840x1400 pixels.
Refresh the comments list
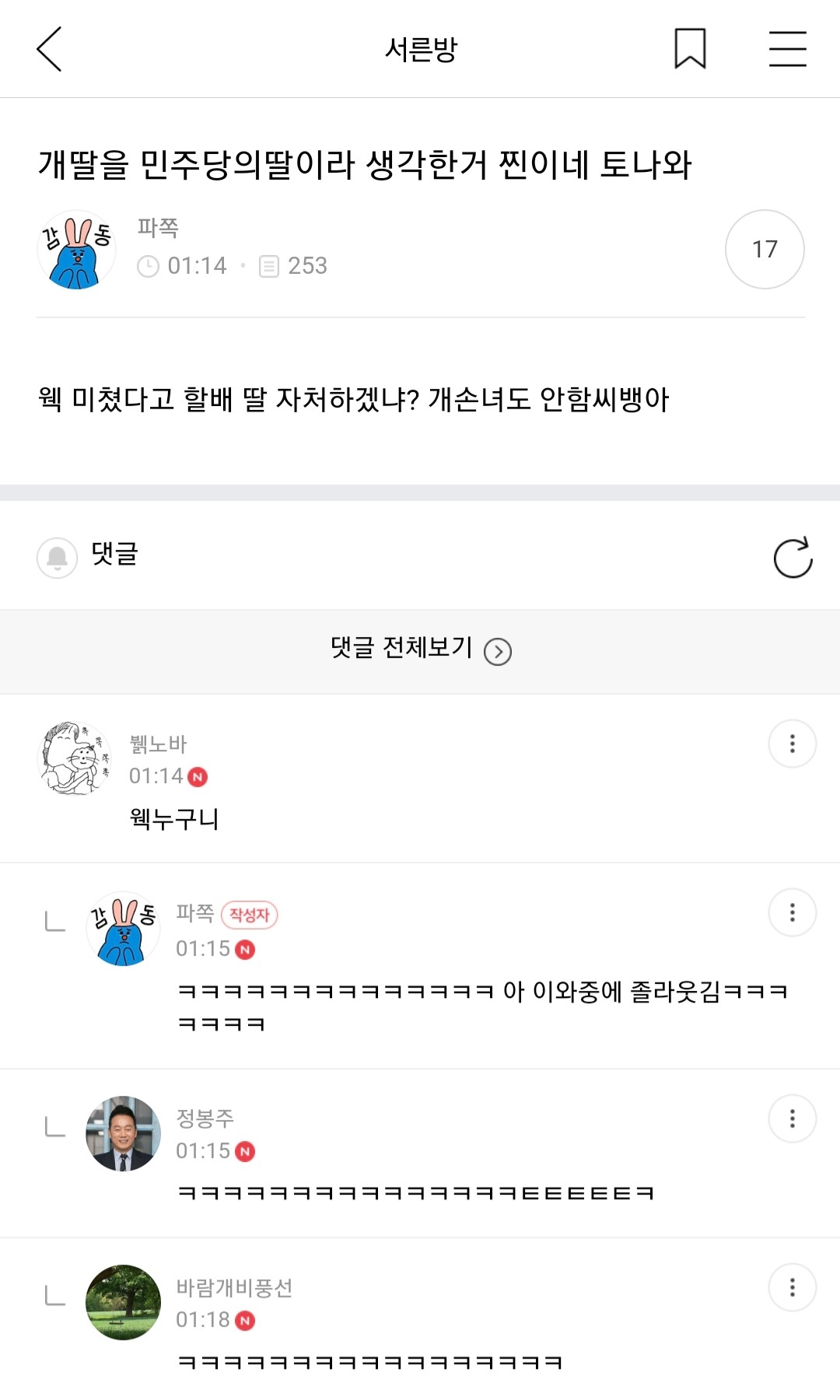tap(793, 558)
